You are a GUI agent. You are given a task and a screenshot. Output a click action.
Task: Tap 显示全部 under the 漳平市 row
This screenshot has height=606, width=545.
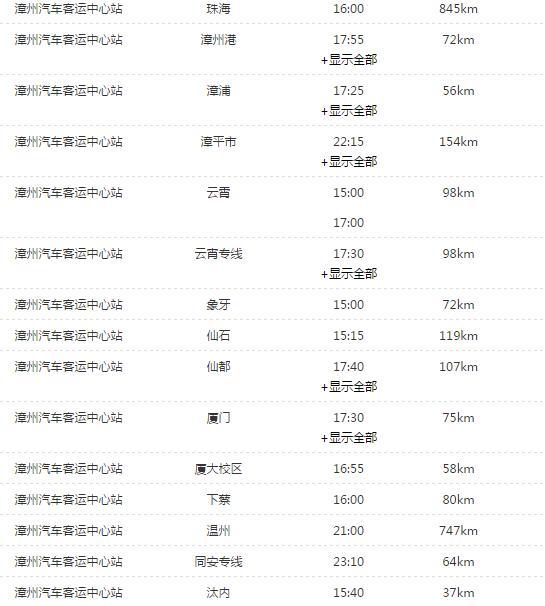pyautogui.click(x=349, y=162)
